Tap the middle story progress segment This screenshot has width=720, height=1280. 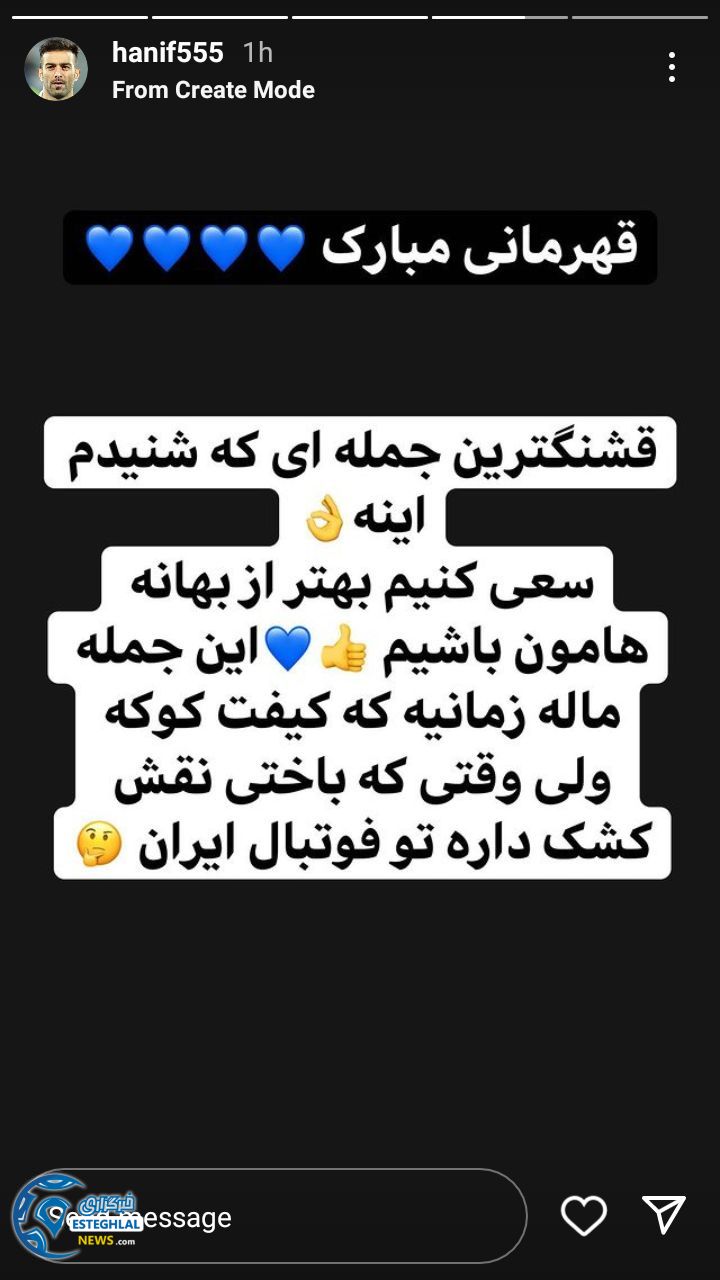pyautogui.click(x=360, y=14)
